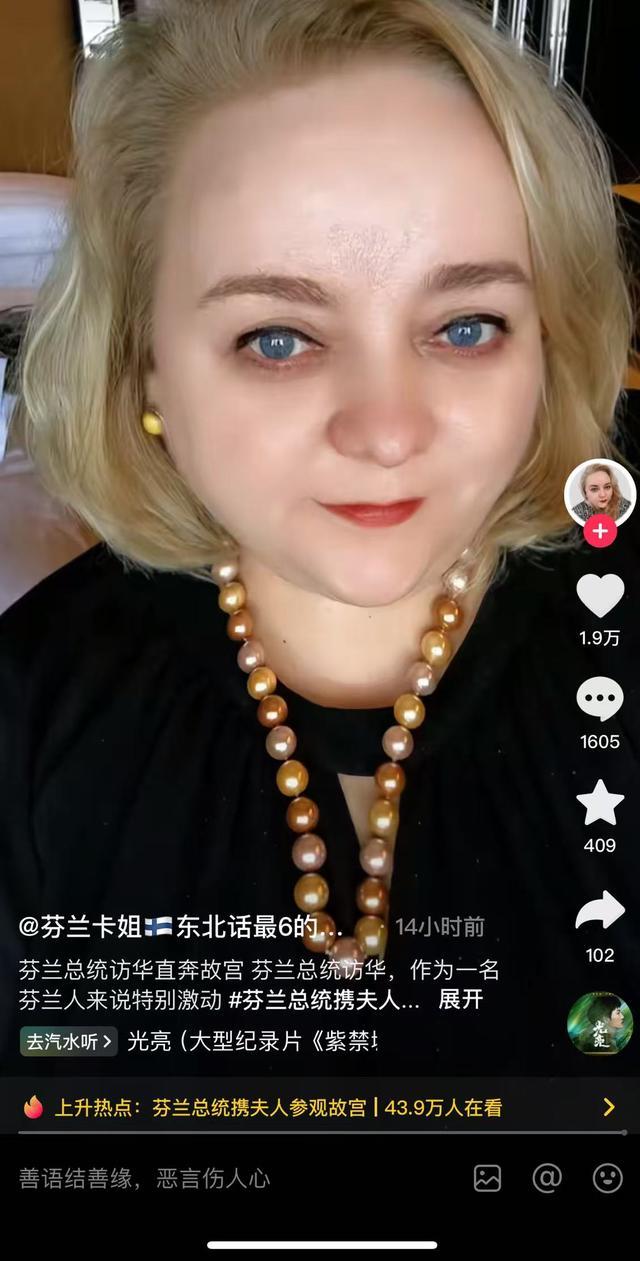Mention someone with the @ icon

pos(547,1178)
